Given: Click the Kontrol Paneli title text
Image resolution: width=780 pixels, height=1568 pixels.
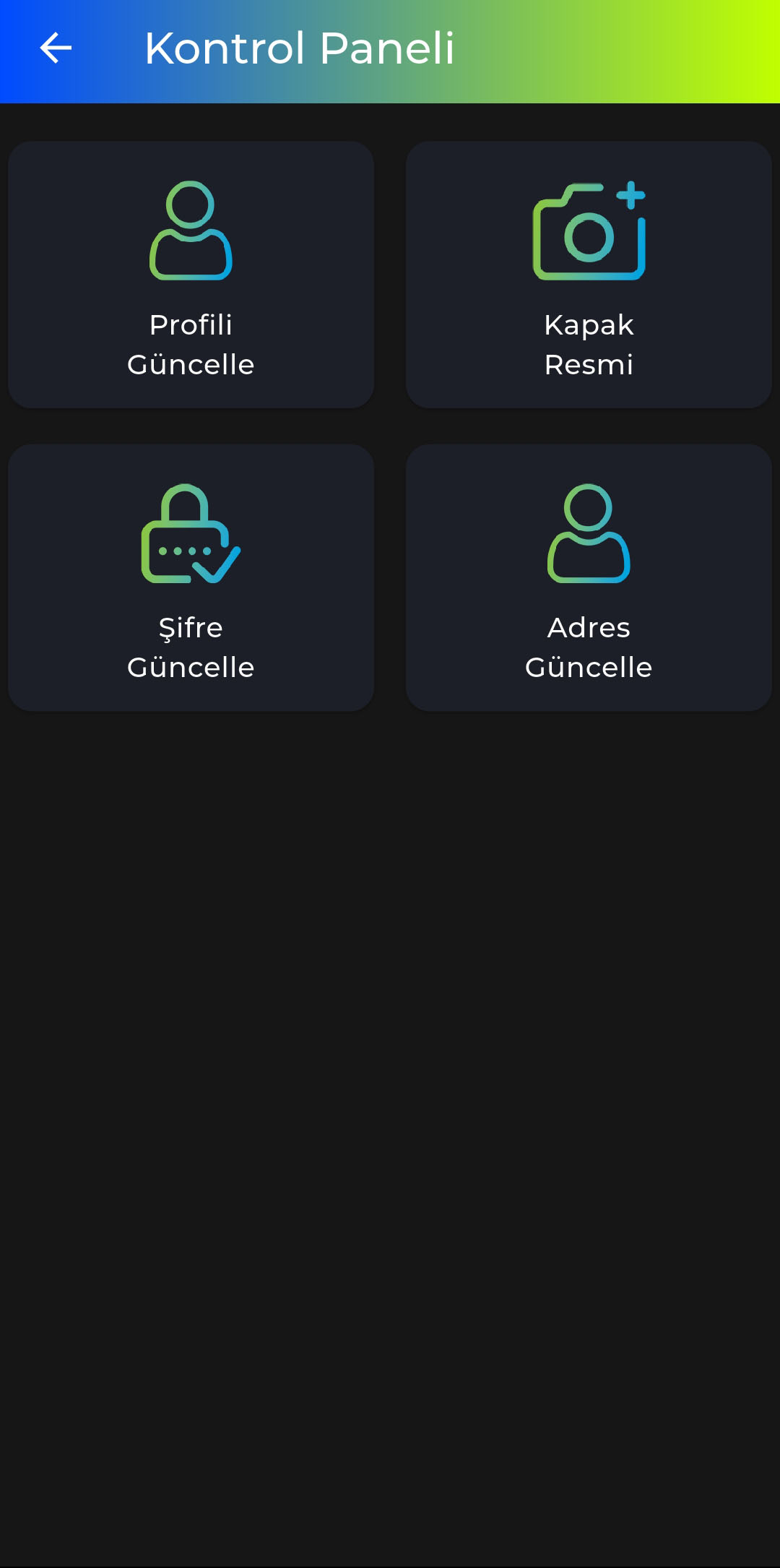Looking at the screenshot, I should pyautogui.click(x=300, y=49).
